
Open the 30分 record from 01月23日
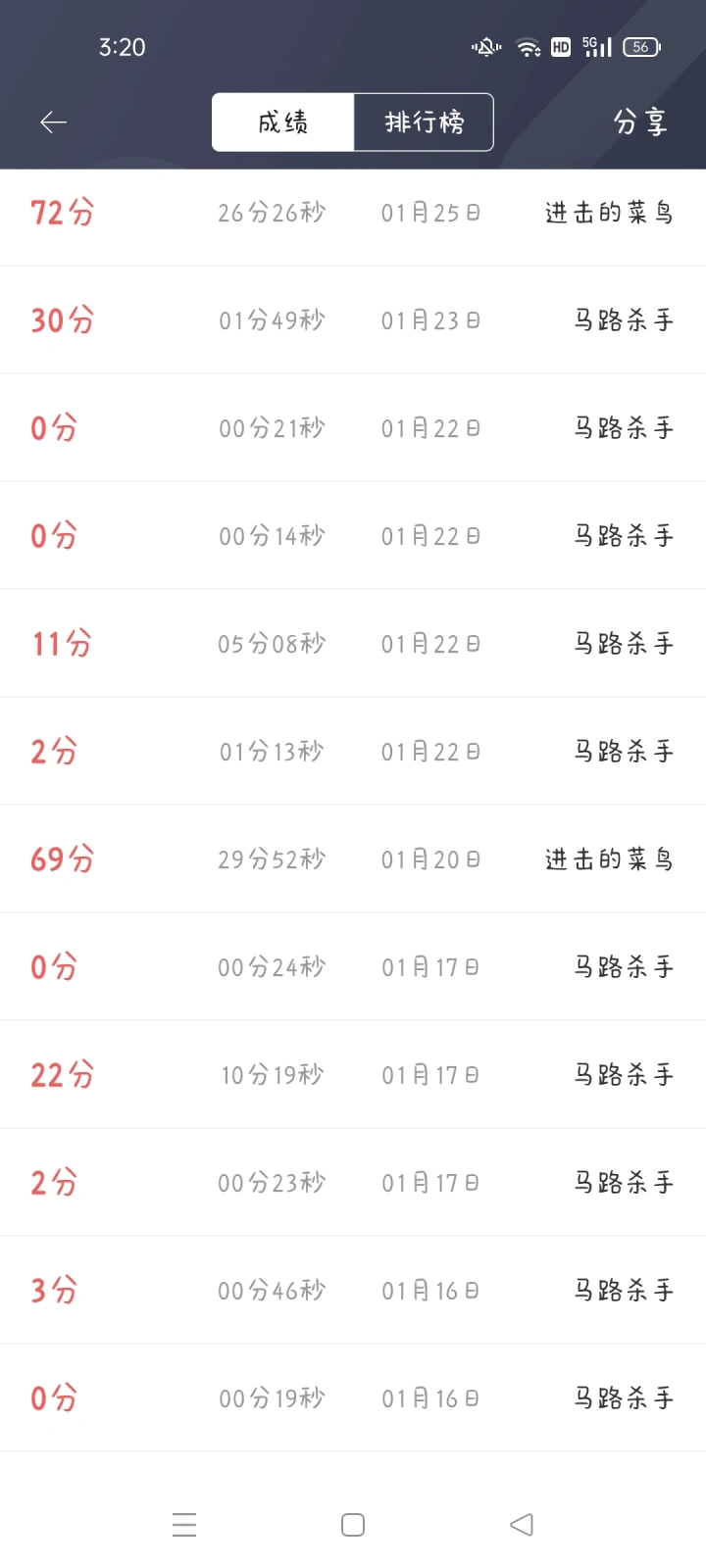[x=353, y=320]
